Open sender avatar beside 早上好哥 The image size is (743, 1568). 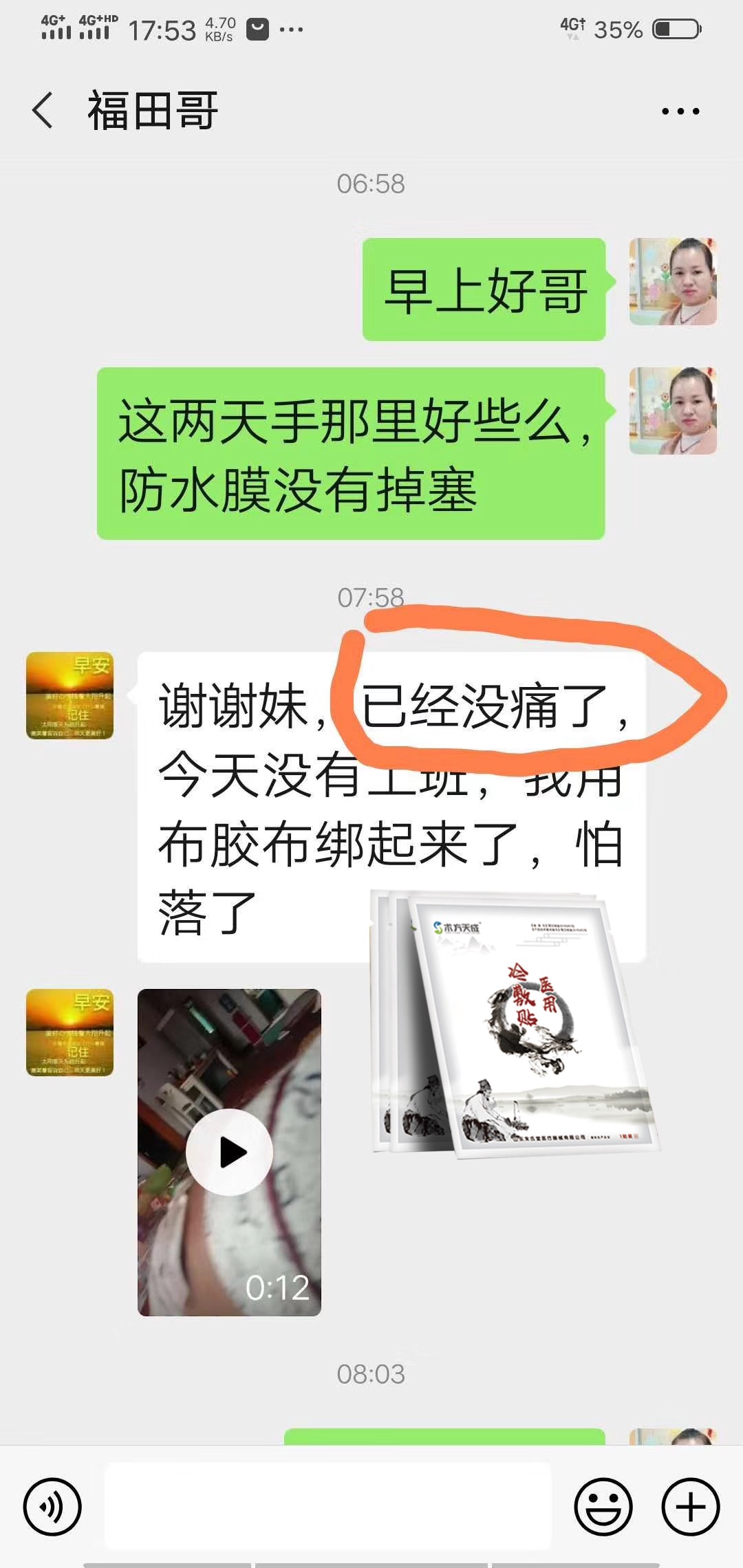[673, 281]
